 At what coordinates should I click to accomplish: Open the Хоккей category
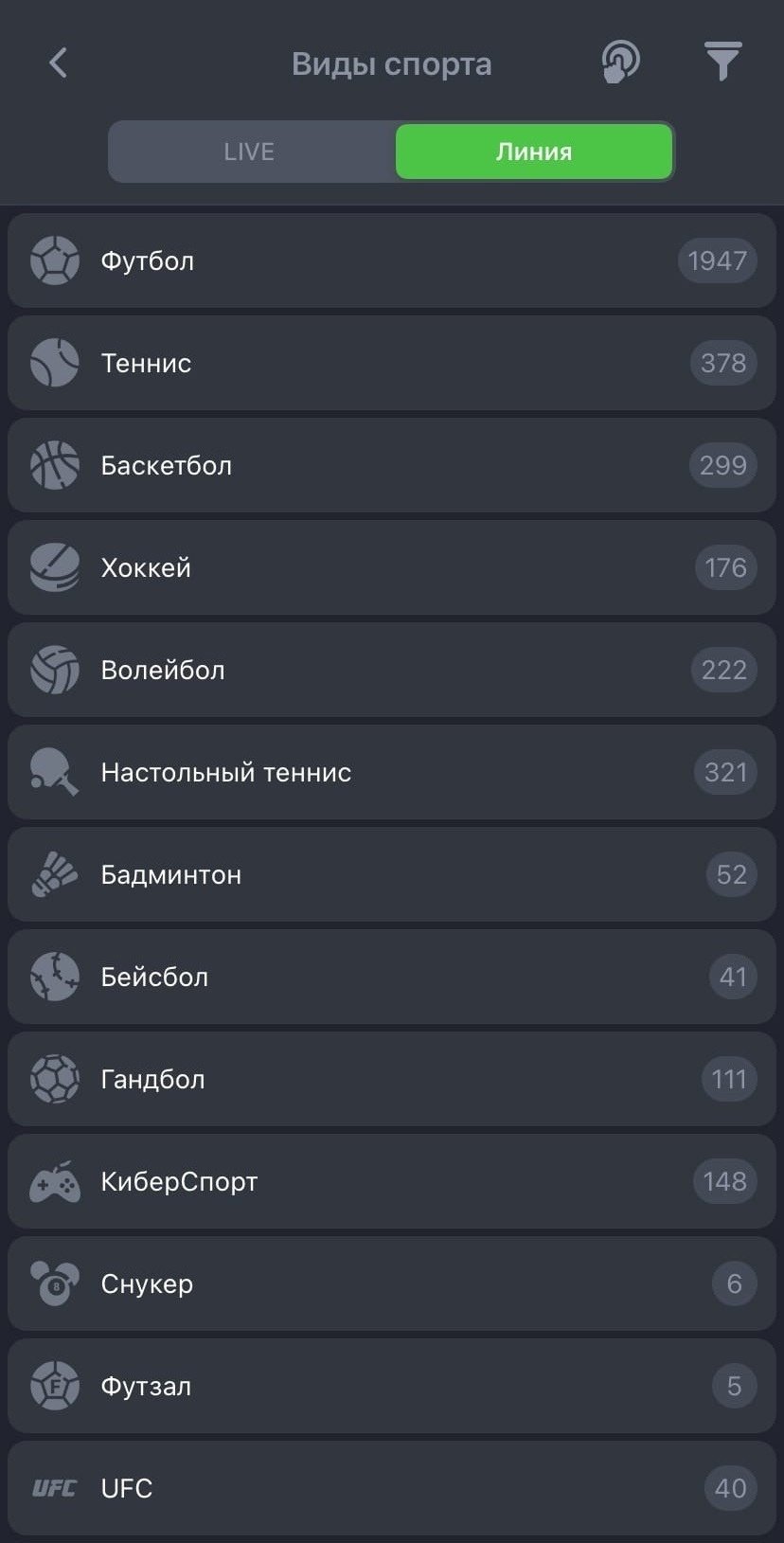[392, 567]
